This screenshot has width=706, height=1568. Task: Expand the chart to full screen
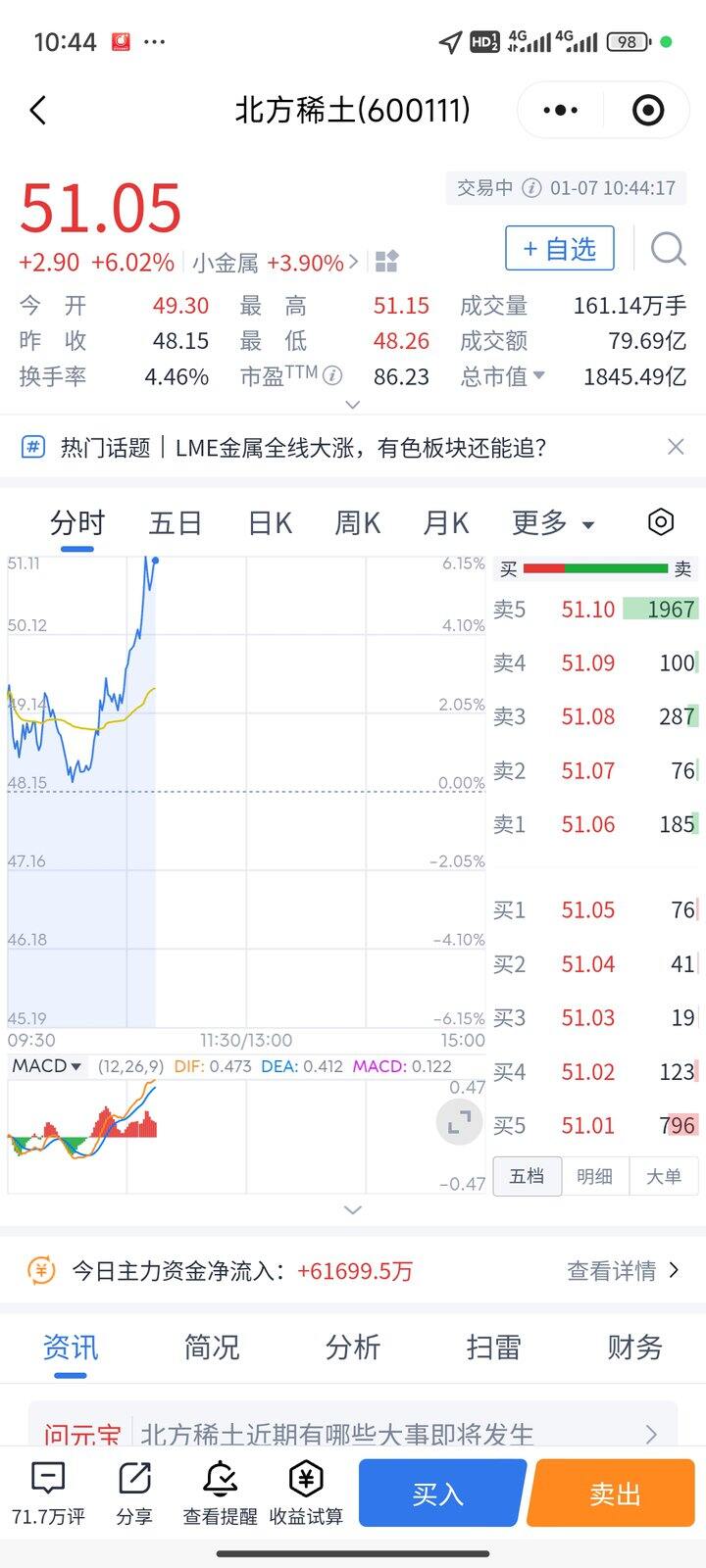point(459,1122)
